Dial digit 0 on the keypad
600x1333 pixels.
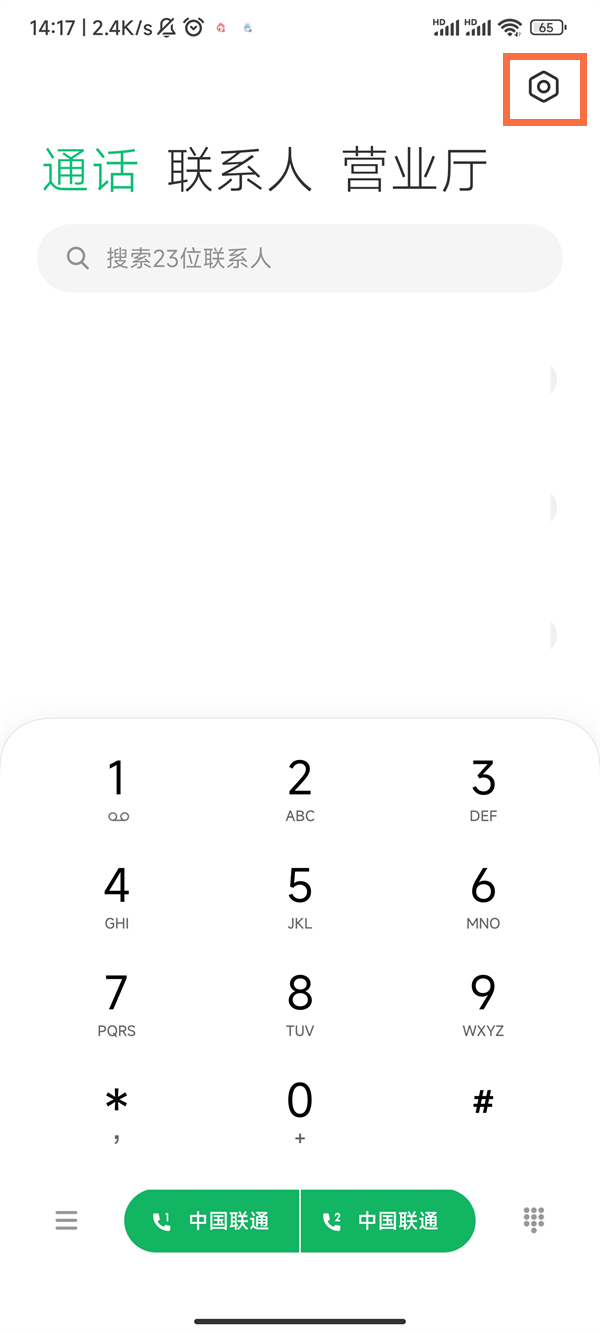coord(300,1110)
